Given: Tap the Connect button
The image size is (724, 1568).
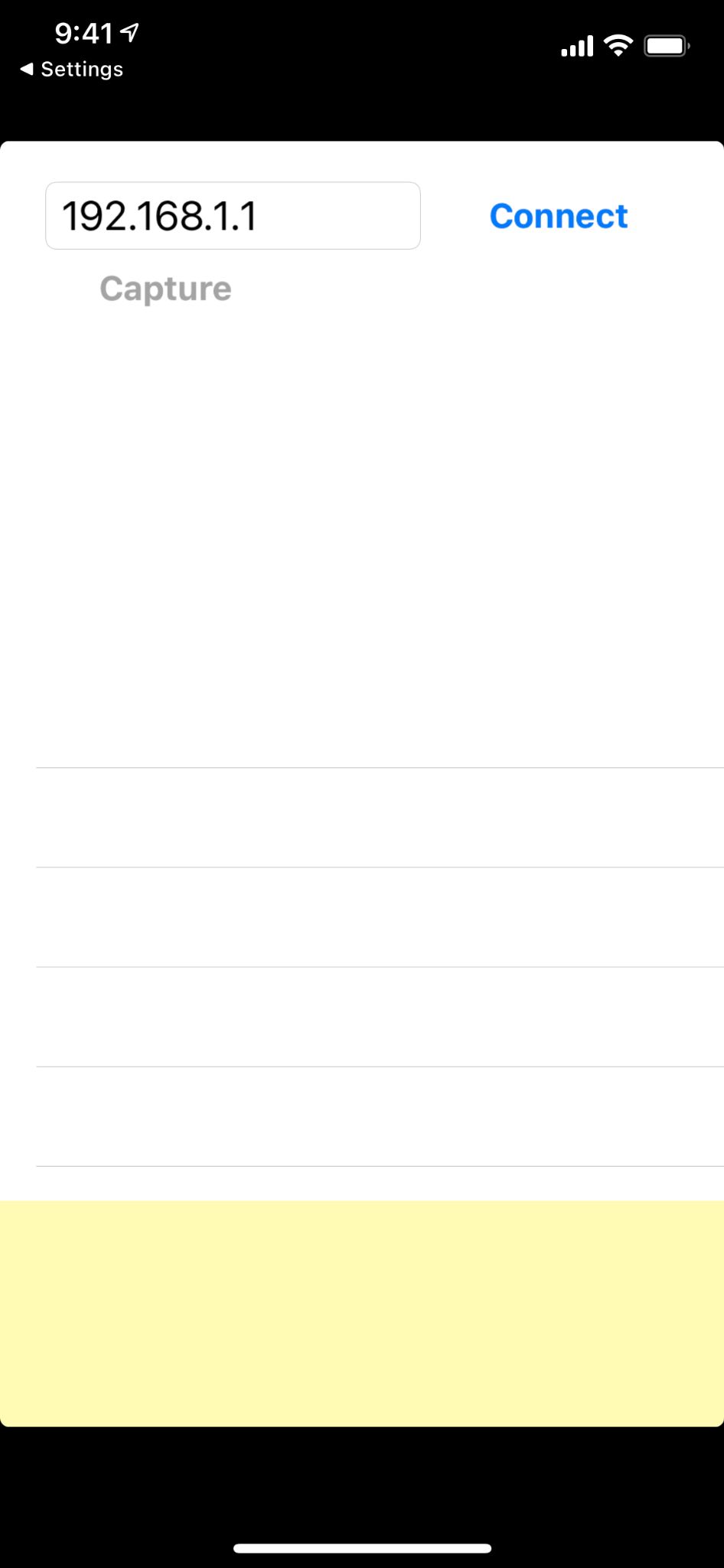Looking at the screenshot, I should coord(558,216).
